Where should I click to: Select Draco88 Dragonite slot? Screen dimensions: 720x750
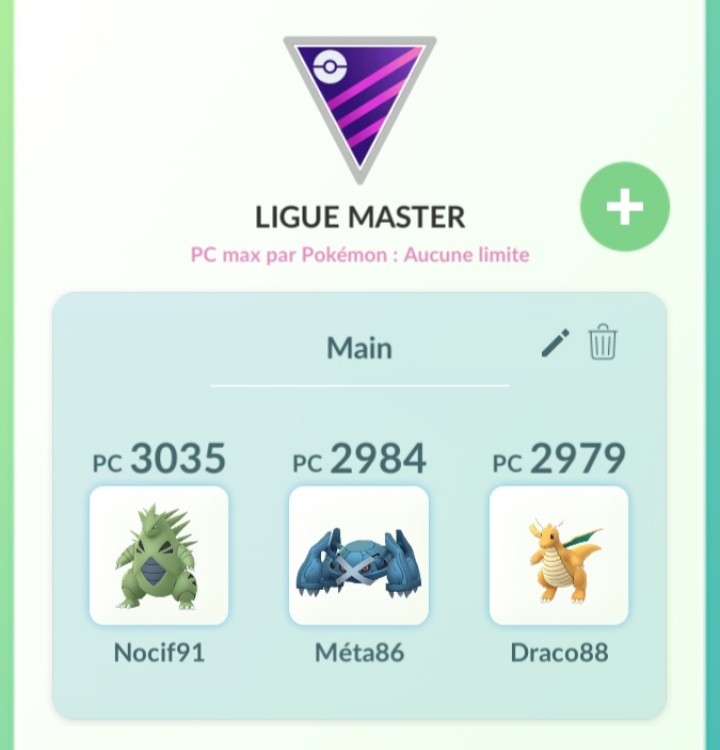click(x=559, y=555)
